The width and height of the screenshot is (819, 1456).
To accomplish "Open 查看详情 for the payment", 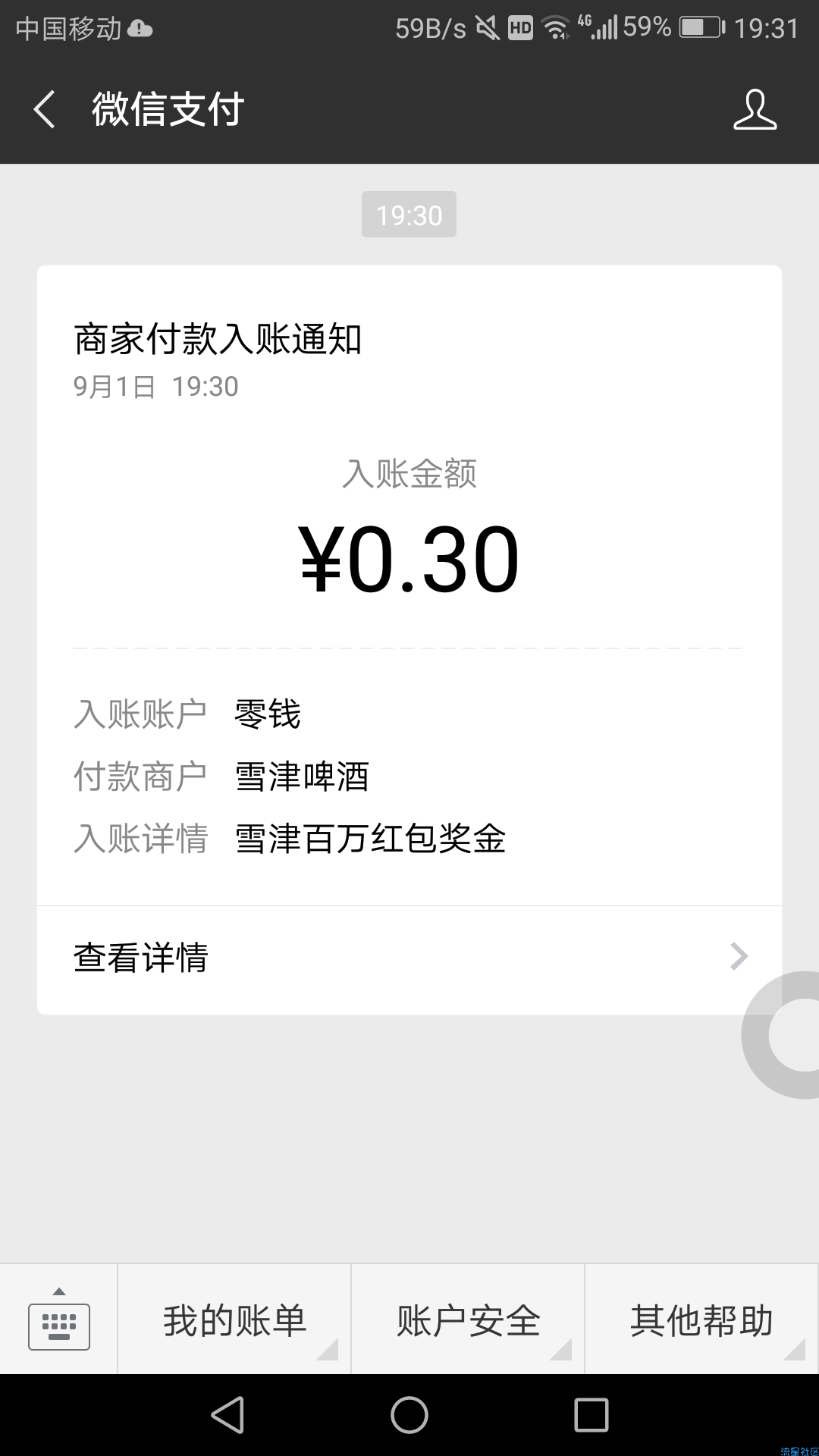I will tap(409, 959).
